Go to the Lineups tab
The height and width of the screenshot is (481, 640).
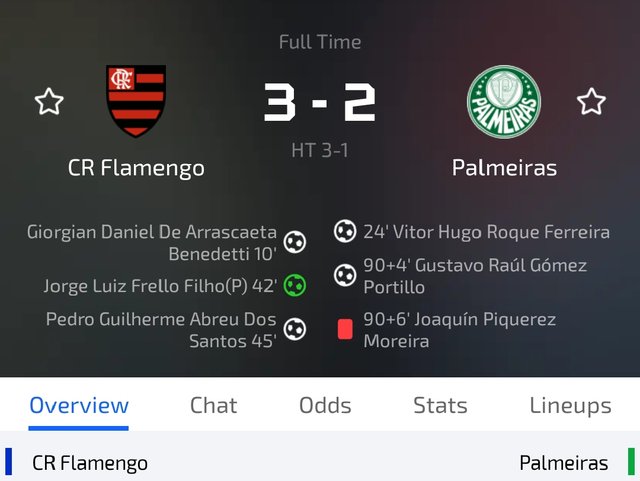(570, 405)
